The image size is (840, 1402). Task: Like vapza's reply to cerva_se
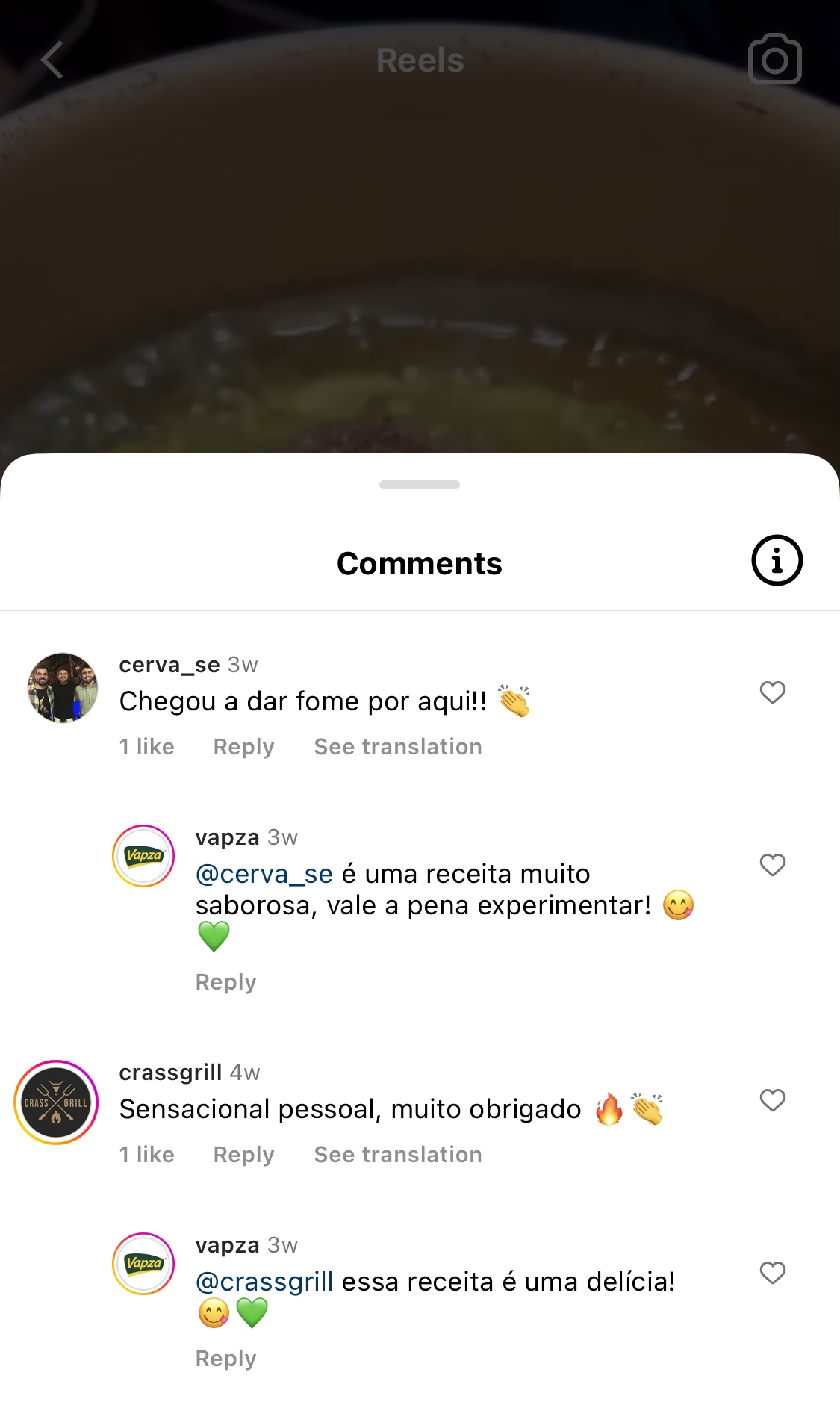click(772, 865)
